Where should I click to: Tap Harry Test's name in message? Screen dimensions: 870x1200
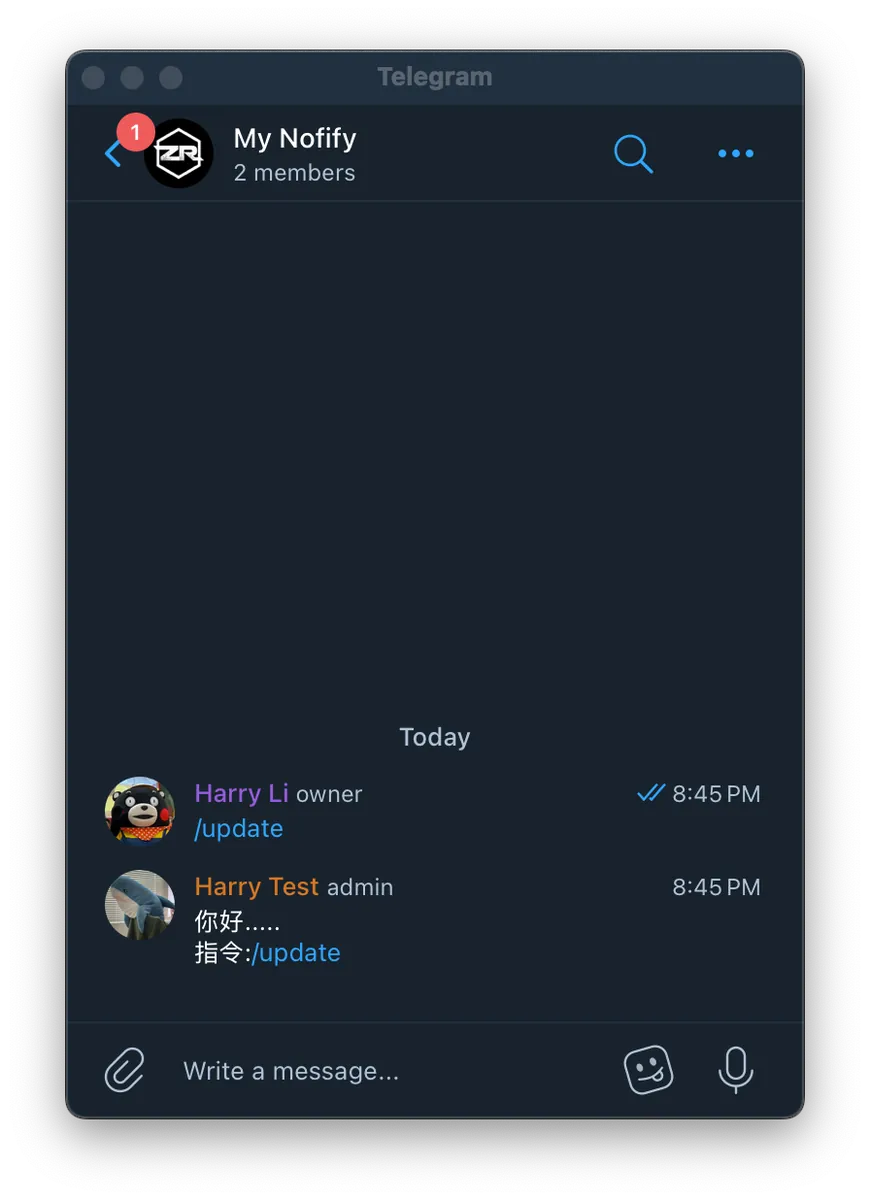[256, 887]
